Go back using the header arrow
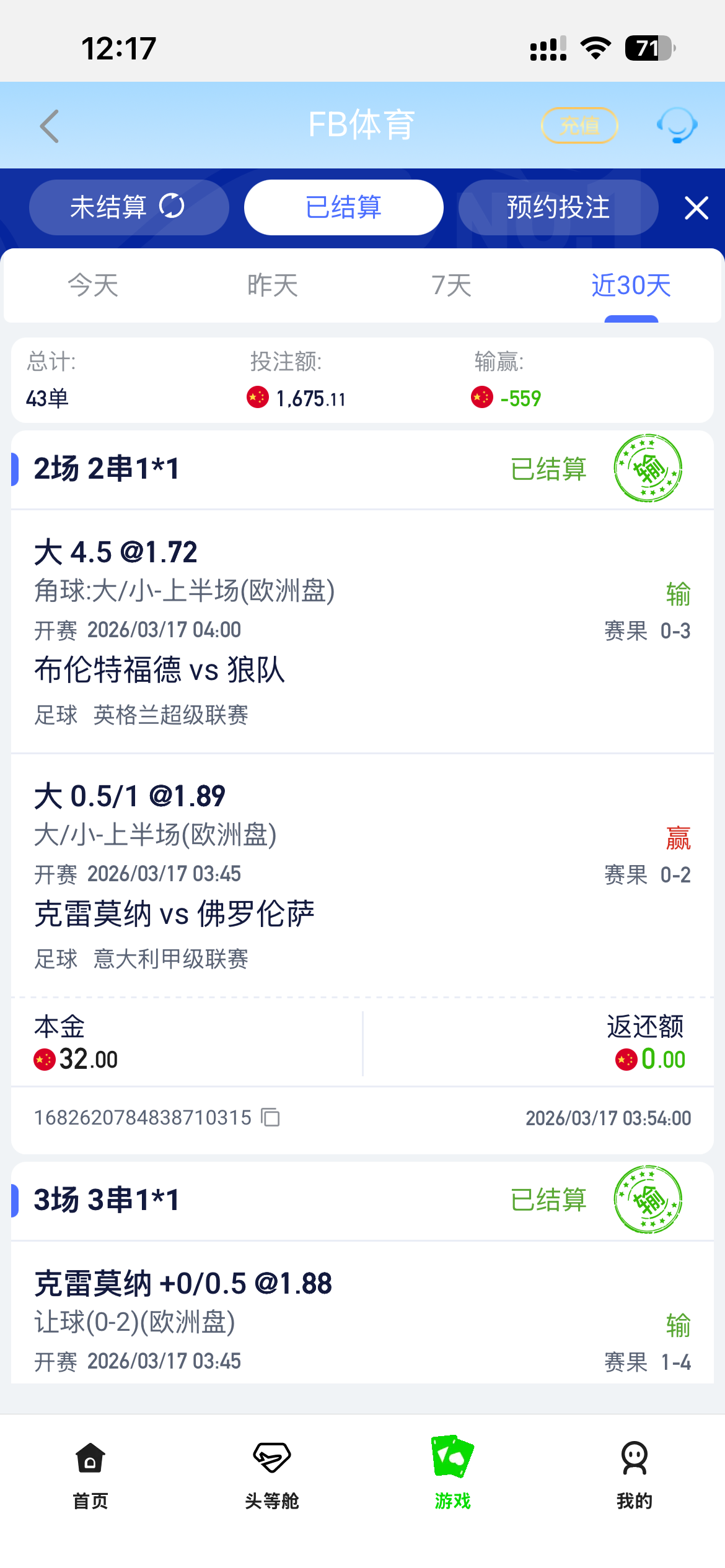 point(50,126)
